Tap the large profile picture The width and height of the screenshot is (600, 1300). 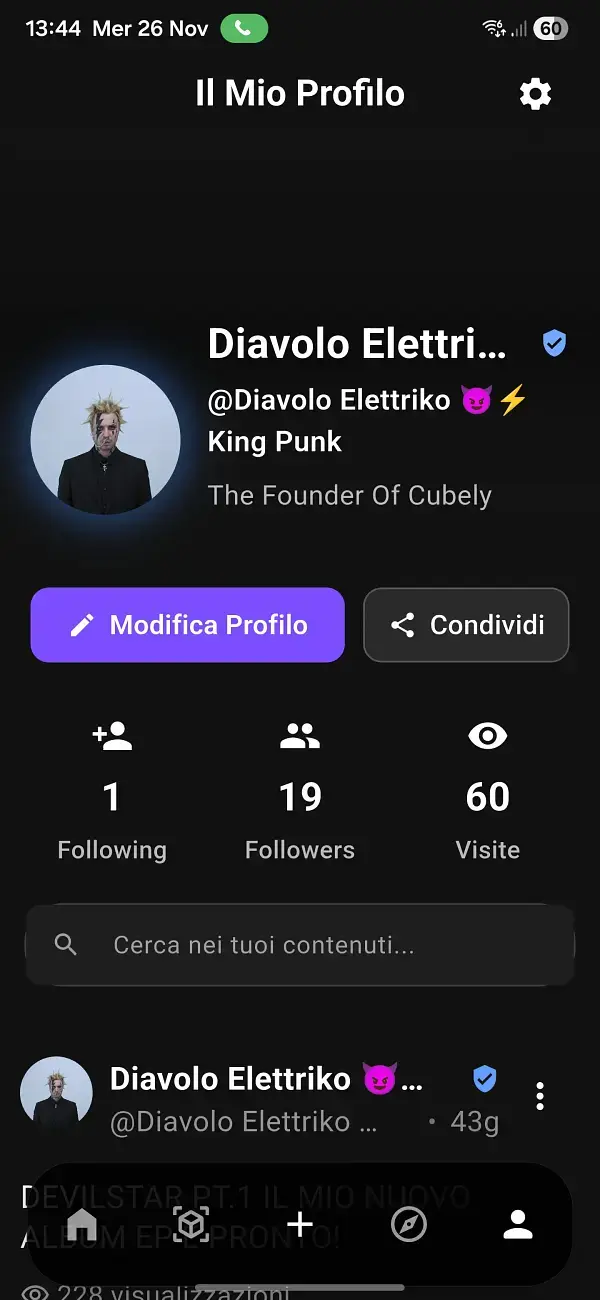(105, 440)
